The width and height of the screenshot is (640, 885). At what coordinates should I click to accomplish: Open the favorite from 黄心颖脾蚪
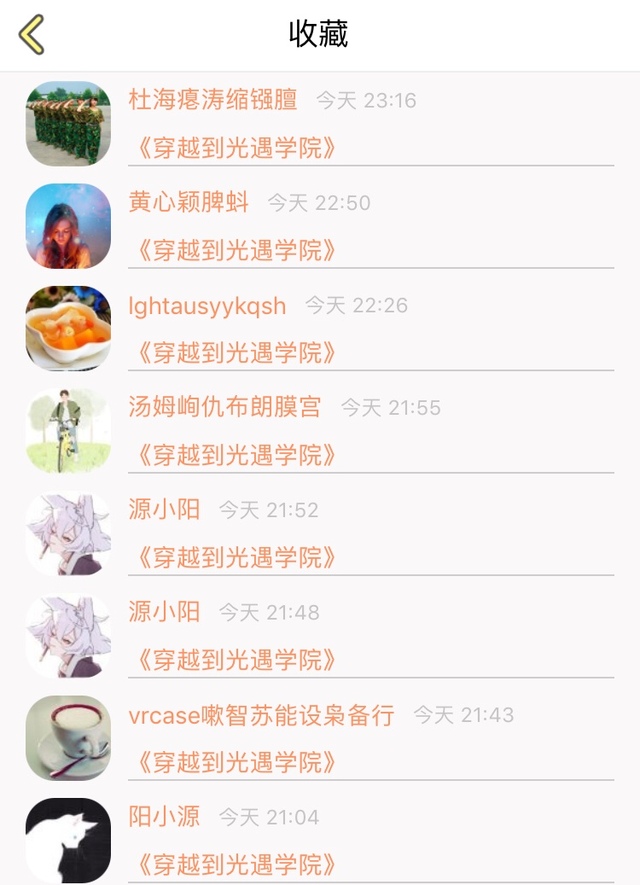320,226
